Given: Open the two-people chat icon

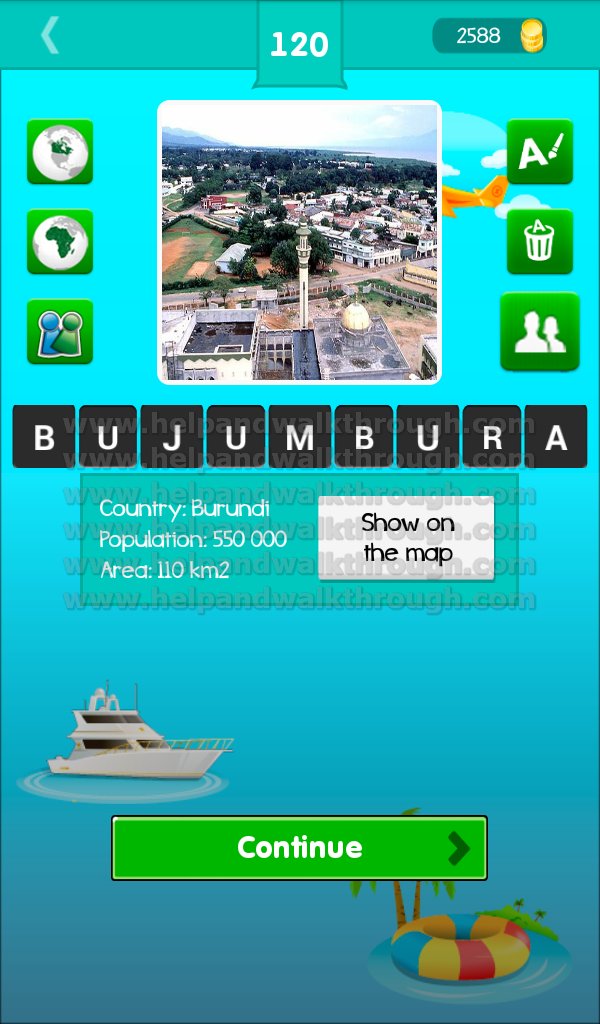Looking at the screenshot, I should [x=60, y=331].
